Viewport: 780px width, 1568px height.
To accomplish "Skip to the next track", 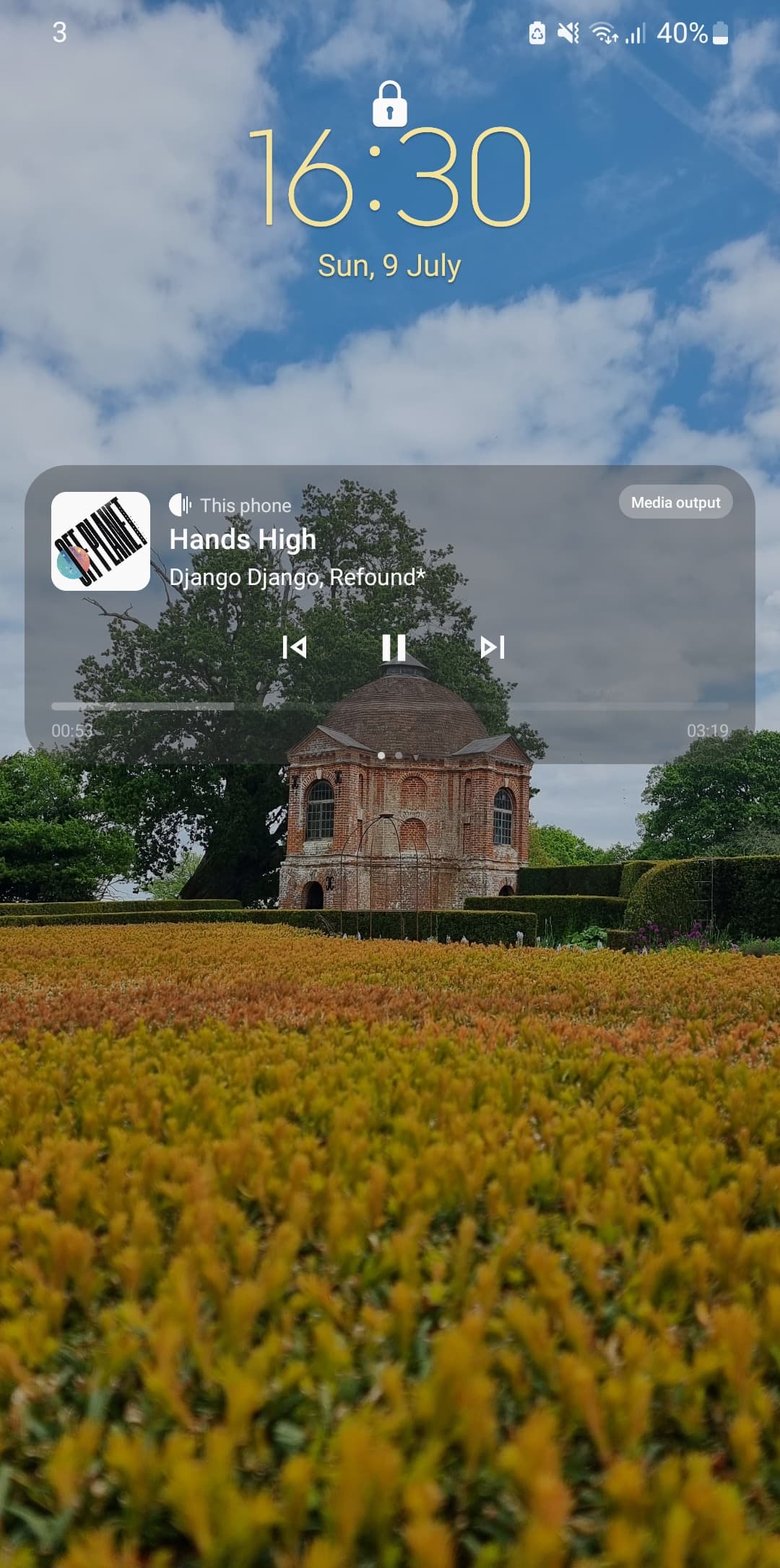I will point(493,647).
